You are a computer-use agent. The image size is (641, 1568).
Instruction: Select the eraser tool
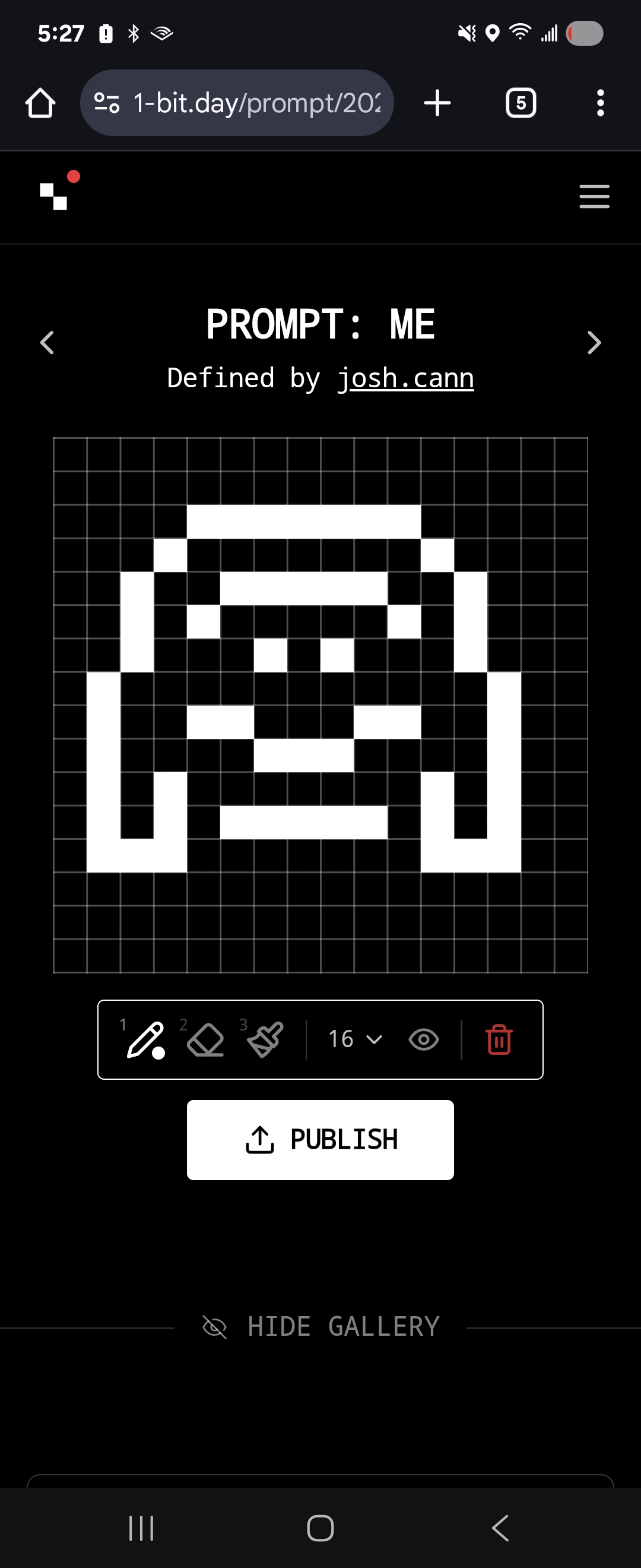tap(205, 1039)
